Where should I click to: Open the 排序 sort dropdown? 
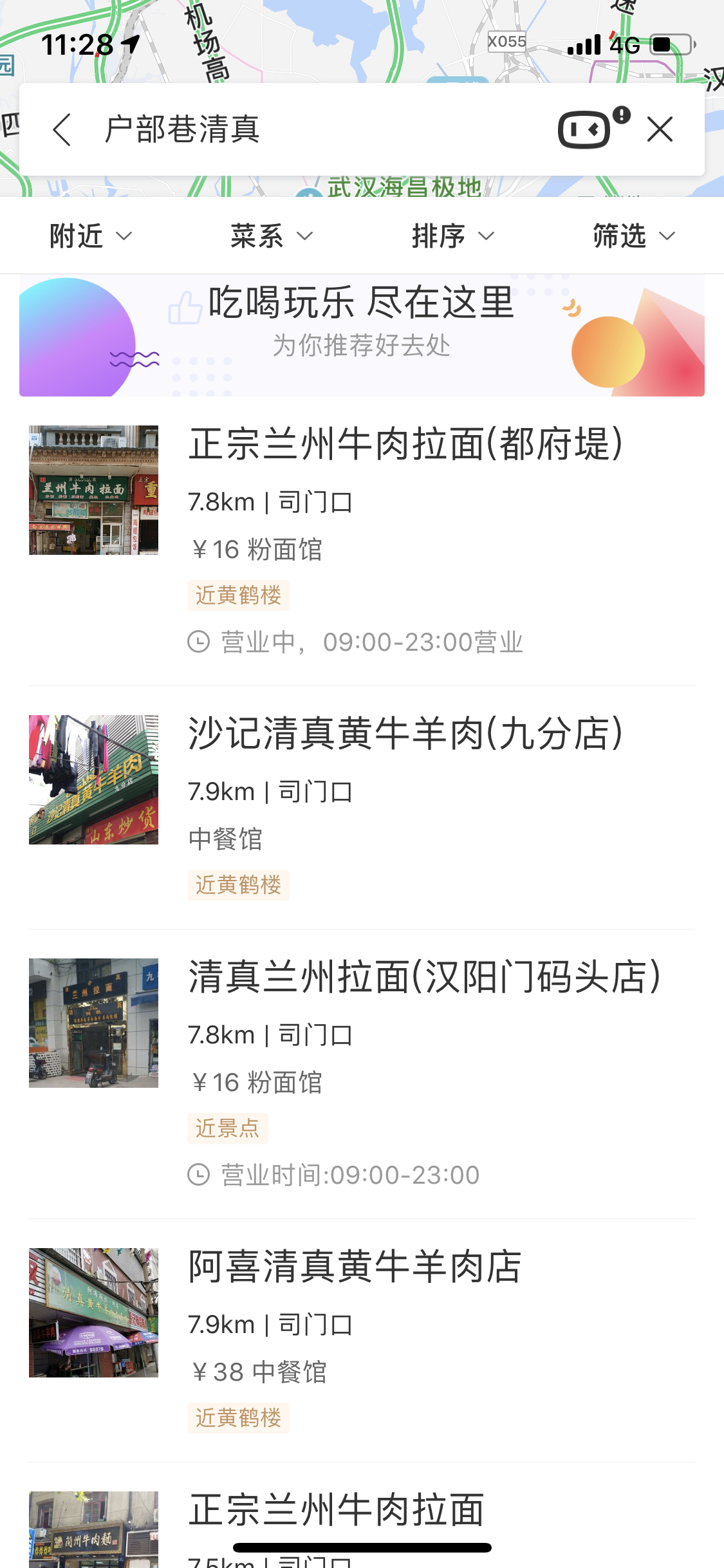452,236
